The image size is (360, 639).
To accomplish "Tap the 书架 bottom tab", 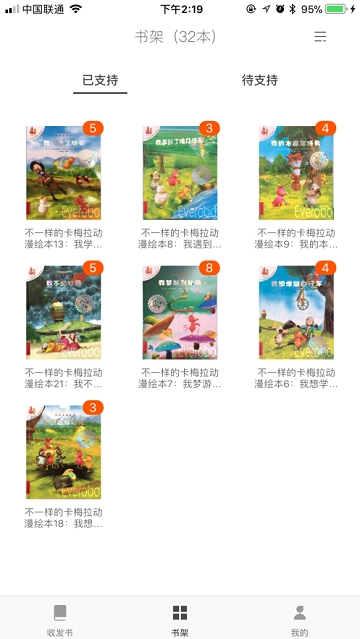I will tap(180, 620).
